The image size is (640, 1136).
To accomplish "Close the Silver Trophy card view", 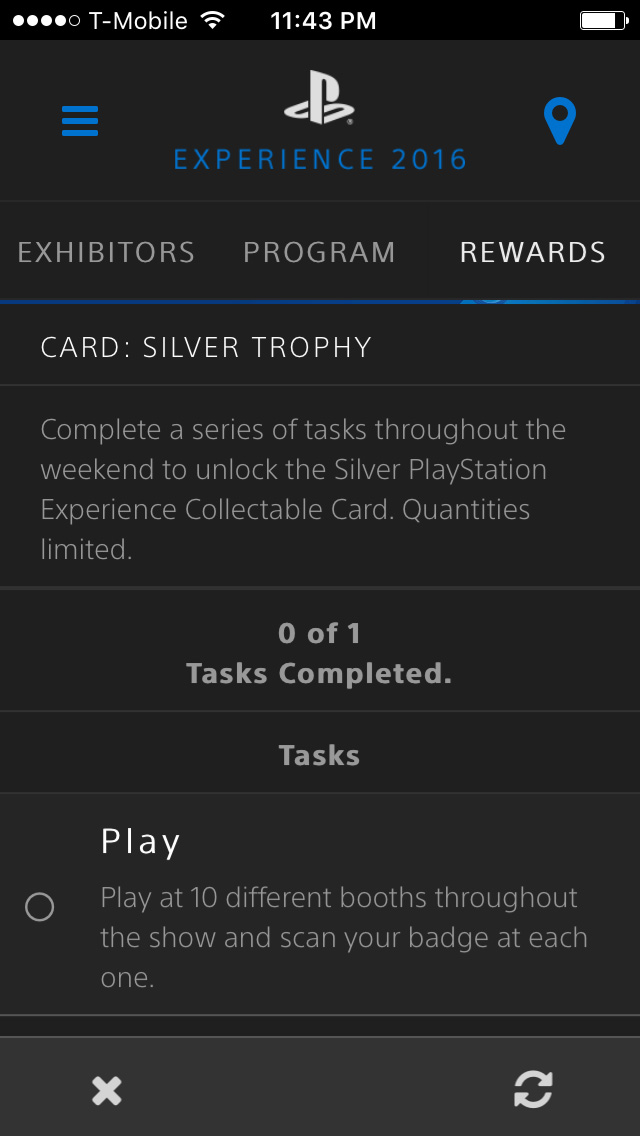I will pos(107,1090).
